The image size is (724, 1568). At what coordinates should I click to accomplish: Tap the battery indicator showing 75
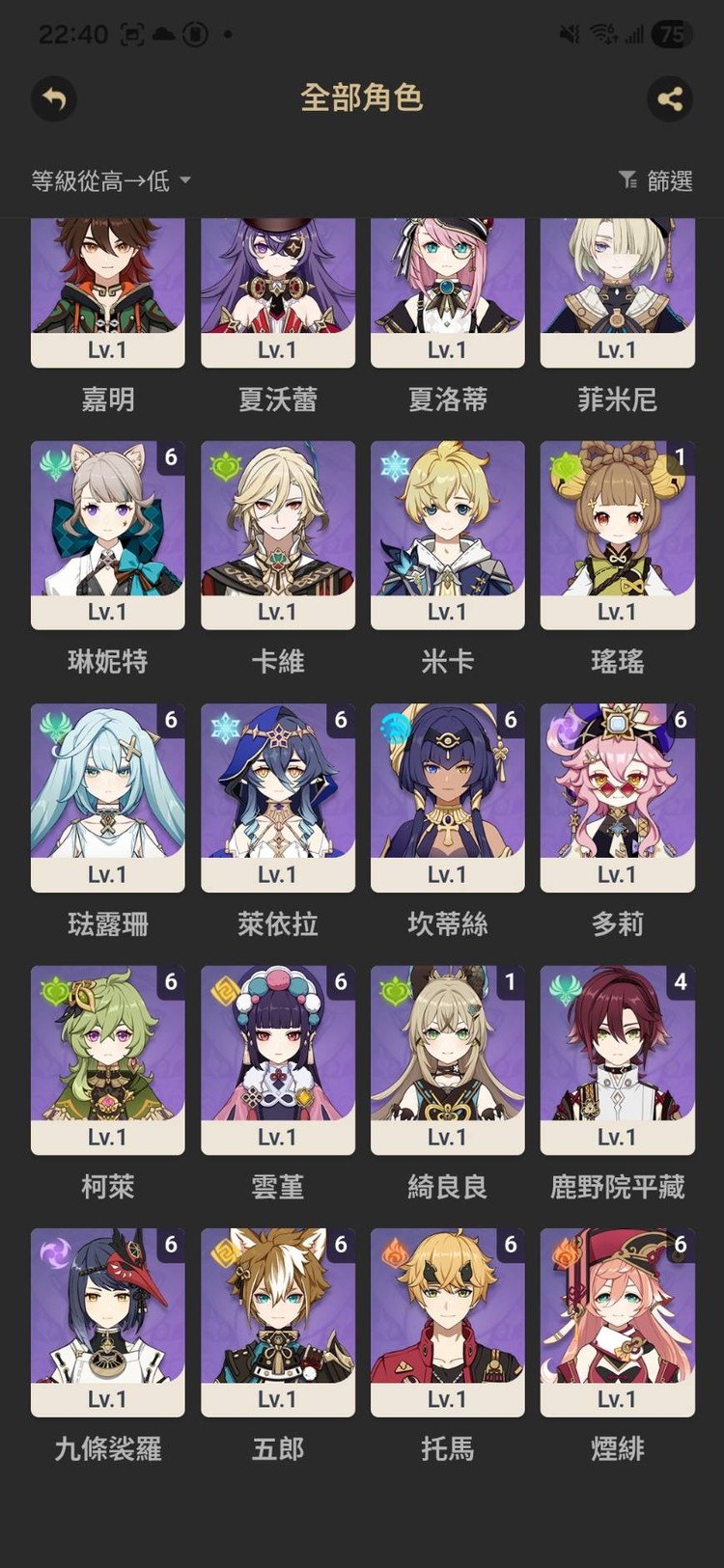click(x=669, y=33)
